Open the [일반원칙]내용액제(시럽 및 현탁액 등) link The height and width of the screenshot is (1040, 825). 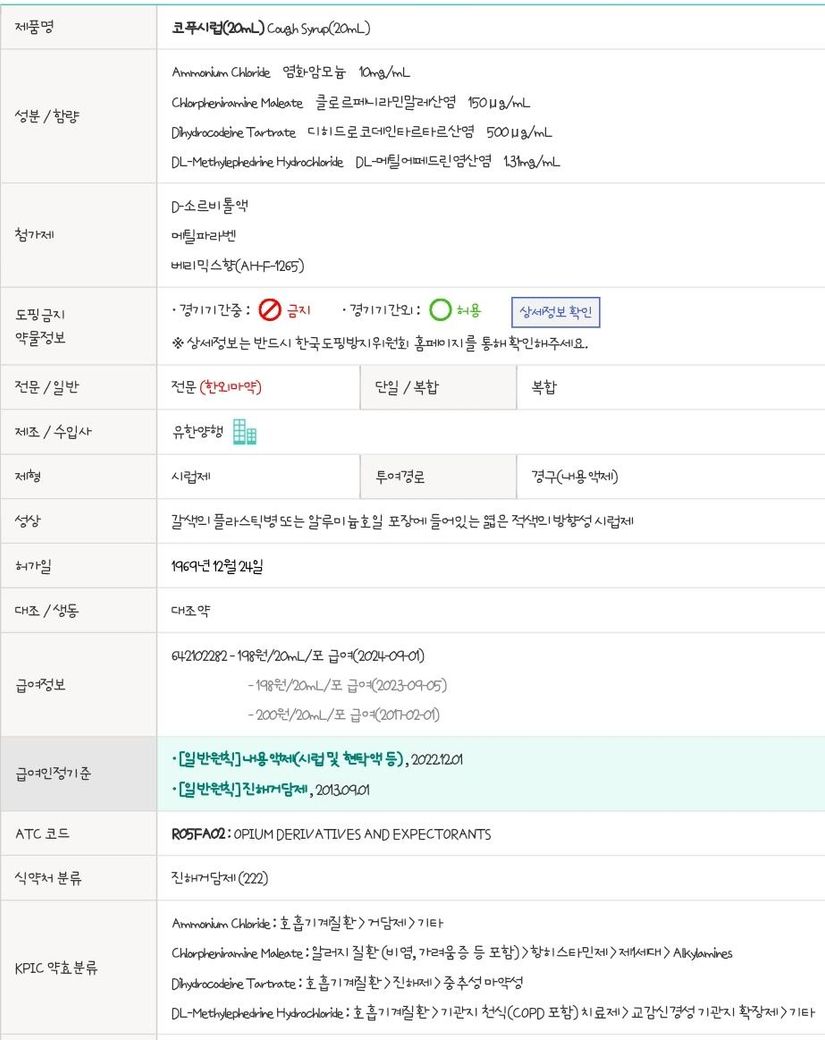[290, 759]
